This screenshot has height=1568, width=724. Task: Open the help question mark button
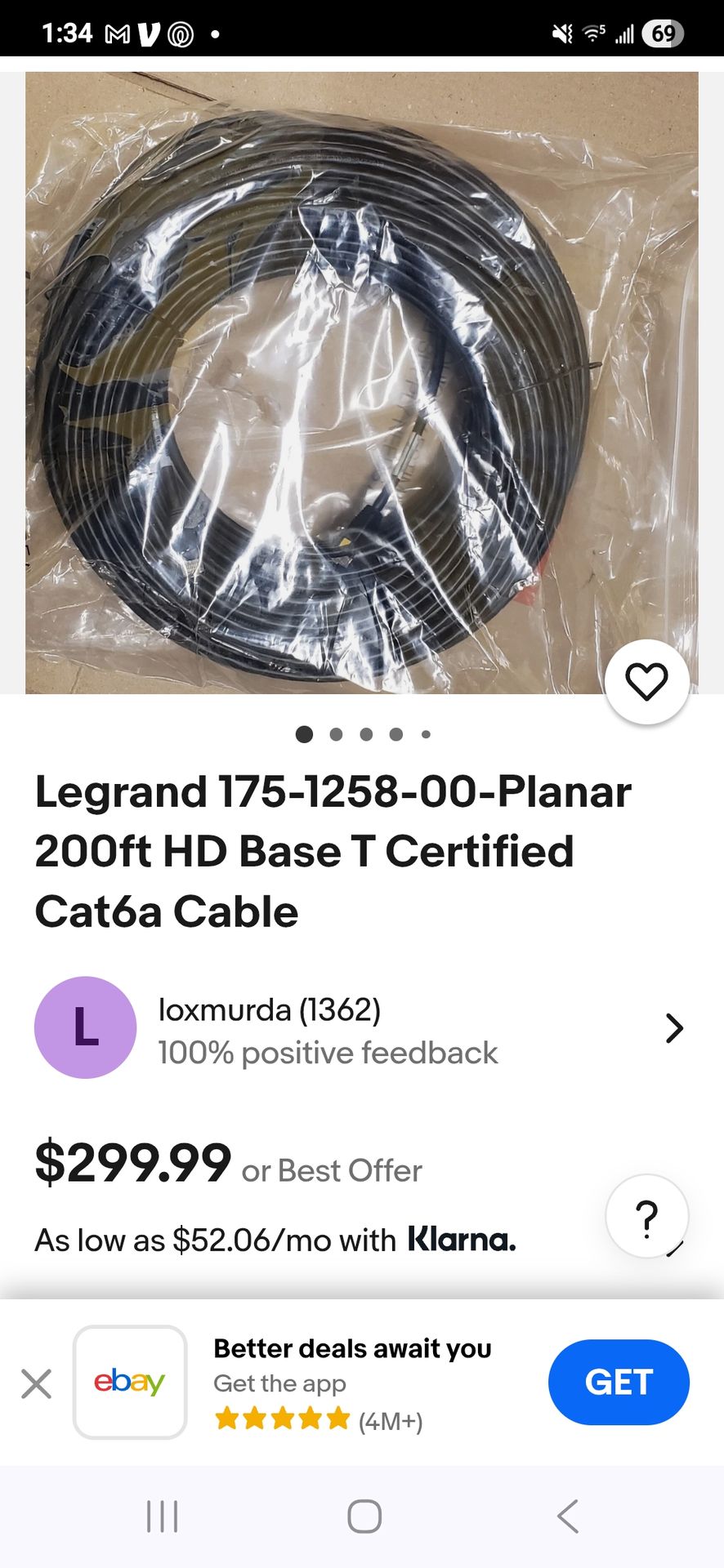[x=646, y=1217]
